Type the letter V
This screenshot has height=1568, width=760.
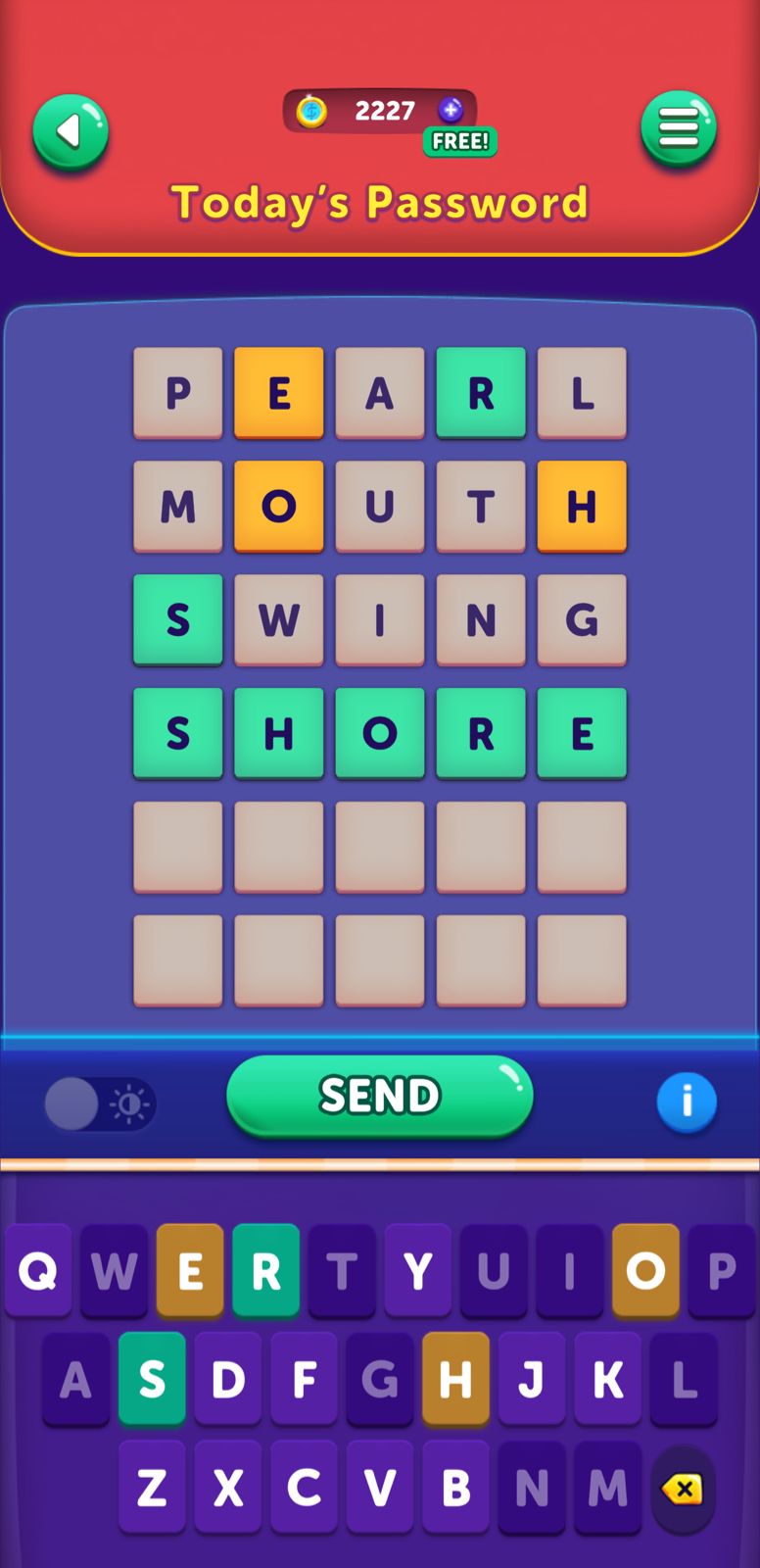tap(380, 1488)
